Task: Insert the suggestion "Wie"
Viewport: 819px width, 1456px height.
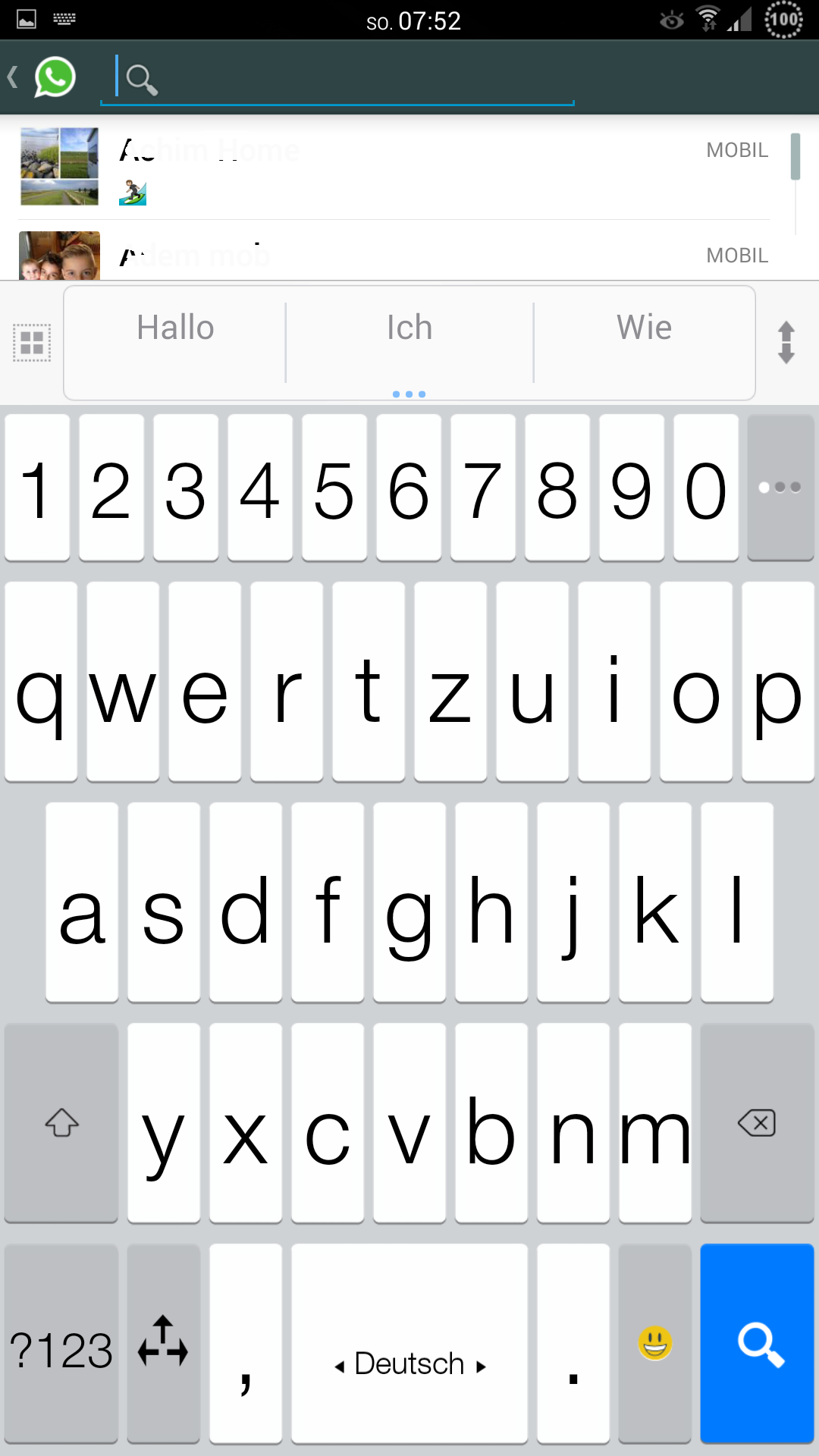Action: point(645,328)
